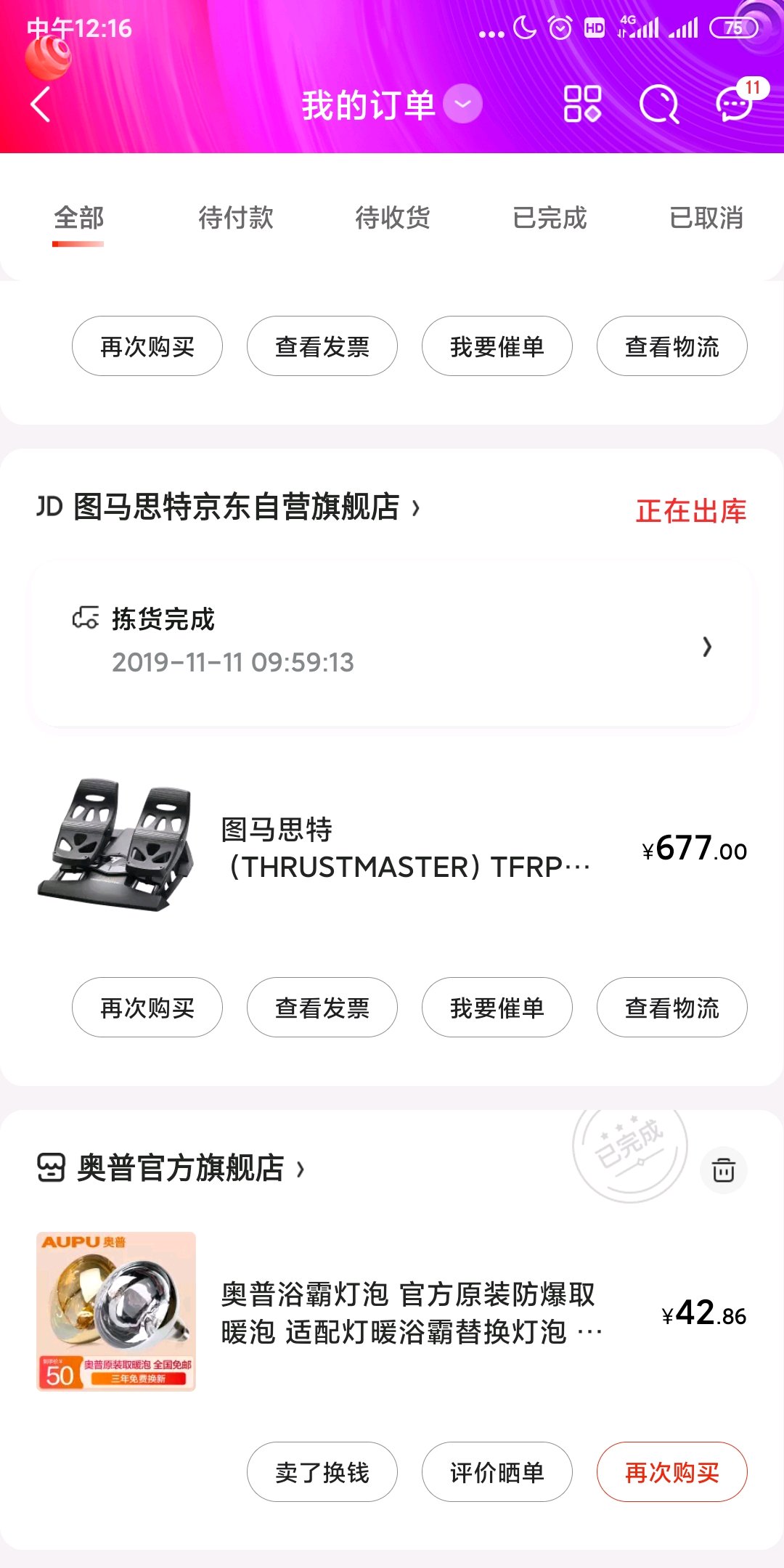Screen dimensions: 784x1568
Task: Delete the 奥普 order with trash icon
Action: (724, 1170)
